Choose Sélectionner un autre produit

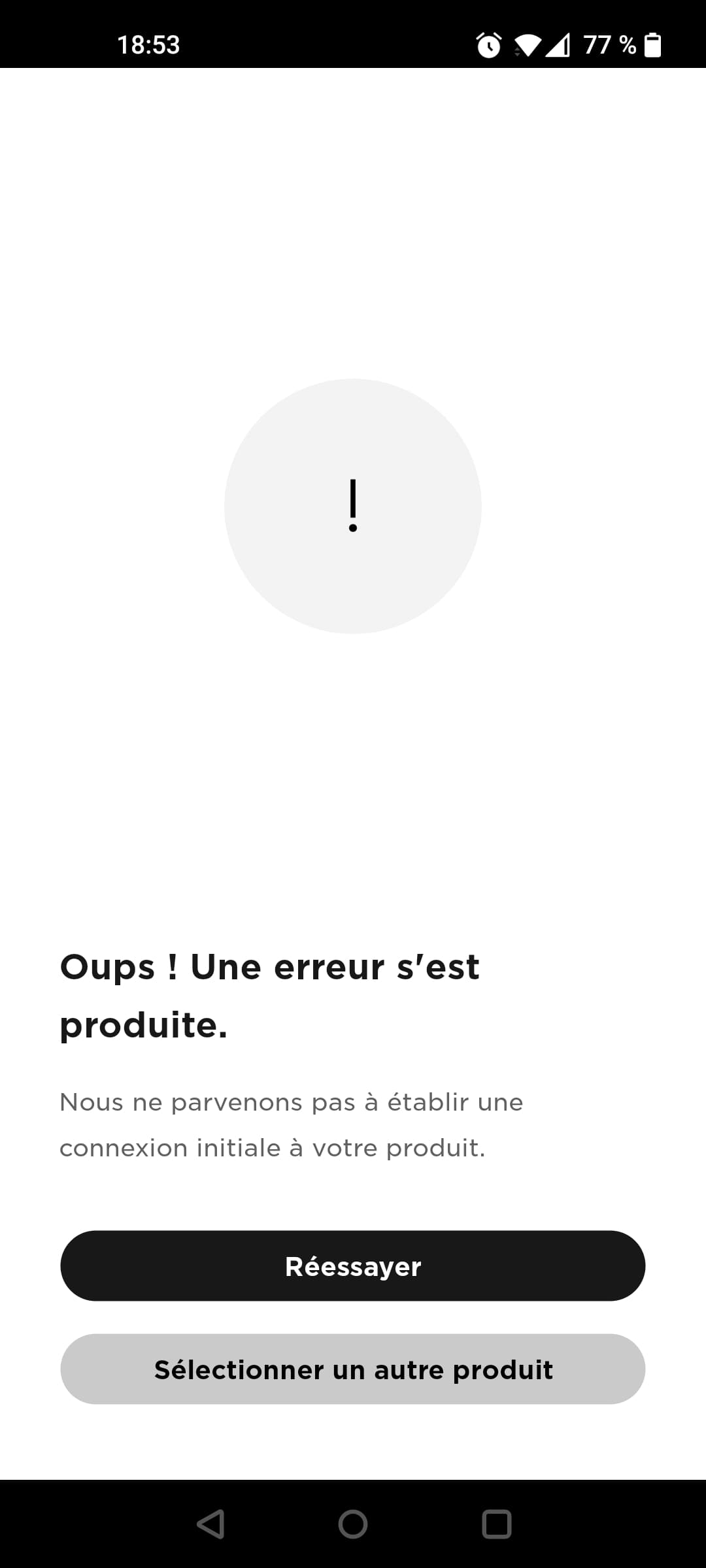353,1369
